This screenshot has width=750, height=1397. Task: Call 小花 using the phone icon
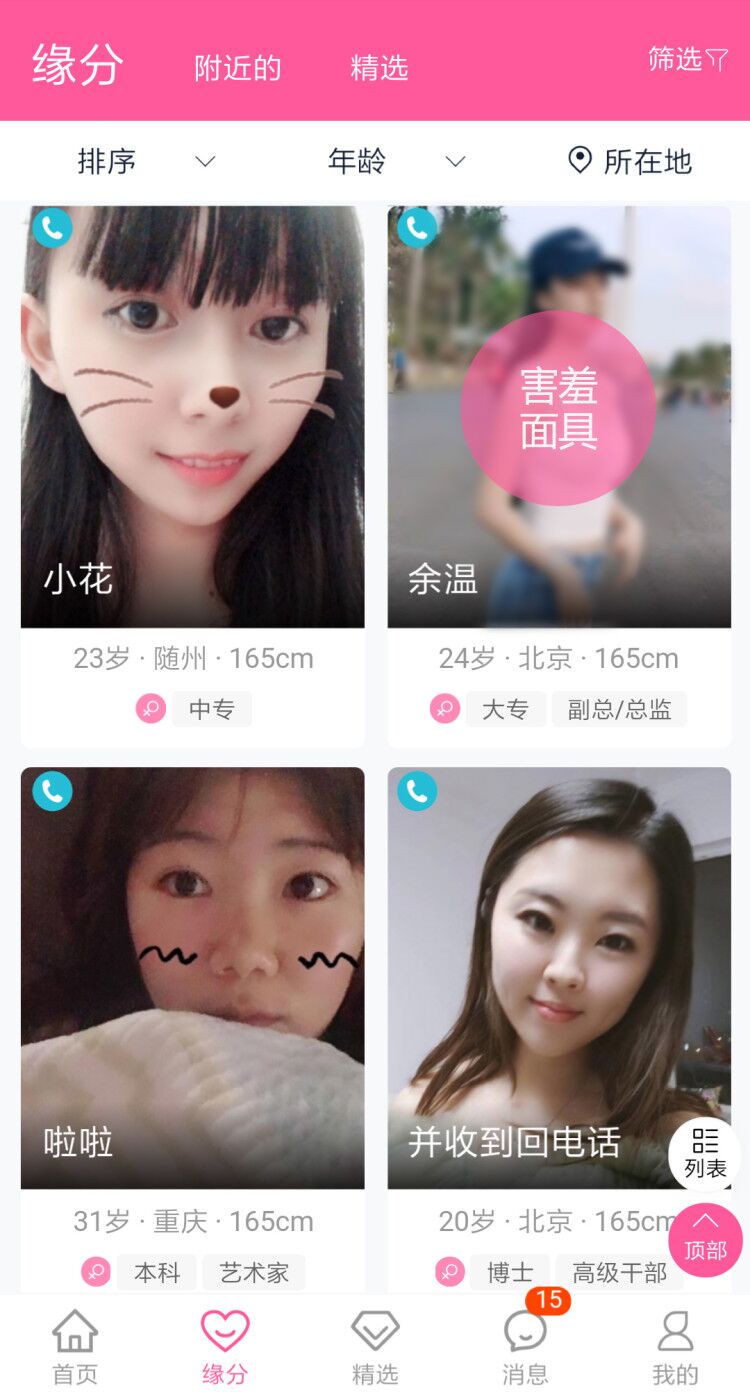[x=52, y=227]
